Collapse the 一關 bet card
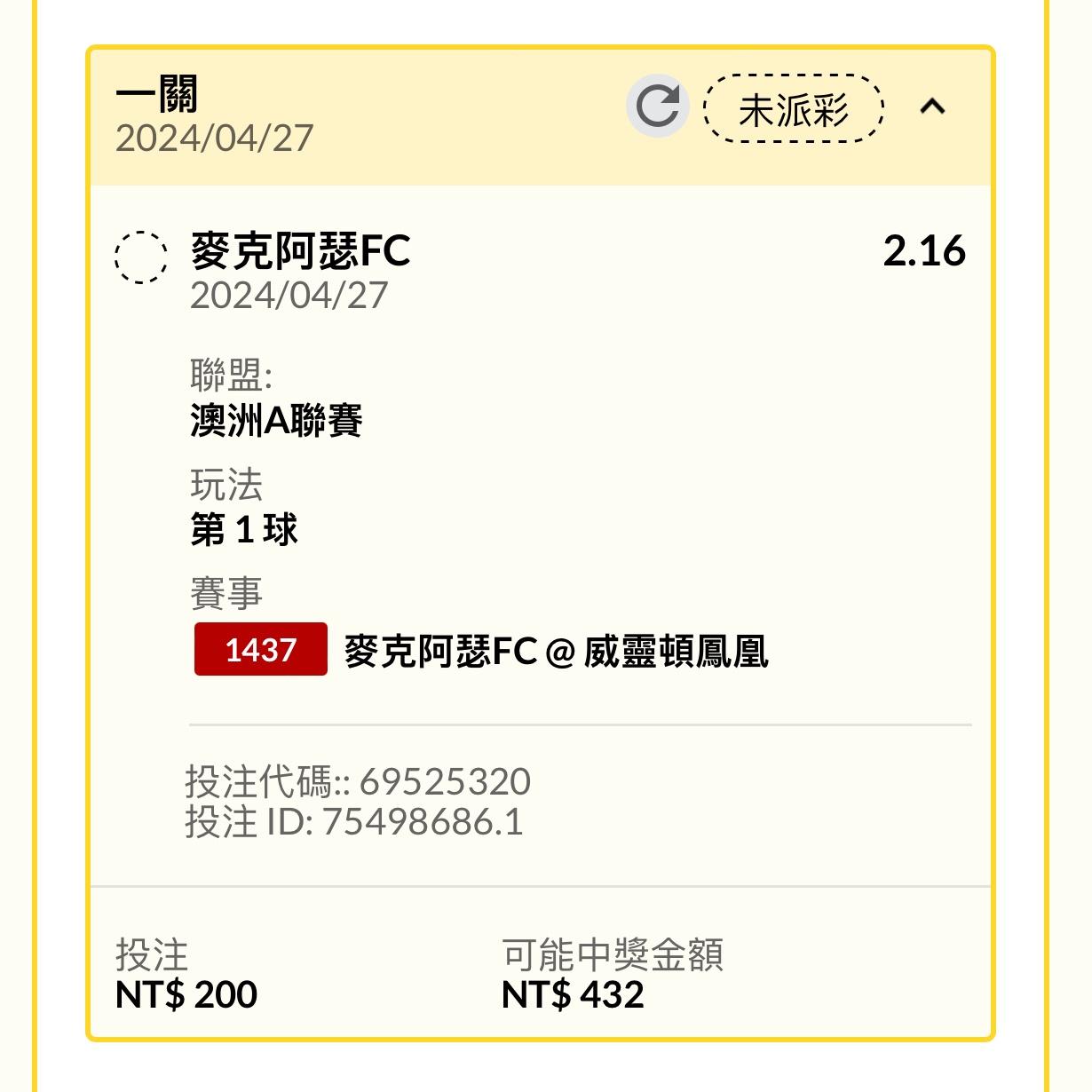This screenshot has height=1092, width=1092. [931, 107]
